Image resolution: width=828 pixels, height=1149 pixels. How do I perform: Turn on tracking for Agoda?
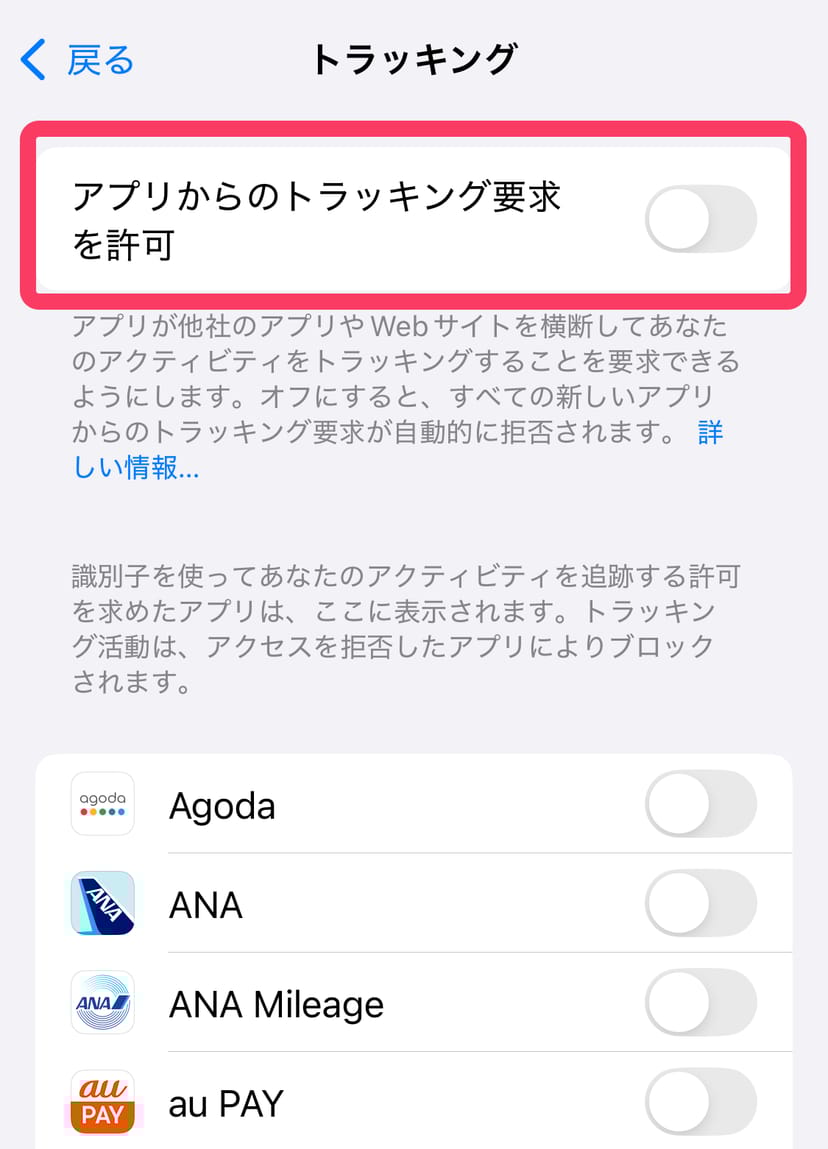(700, 803)
